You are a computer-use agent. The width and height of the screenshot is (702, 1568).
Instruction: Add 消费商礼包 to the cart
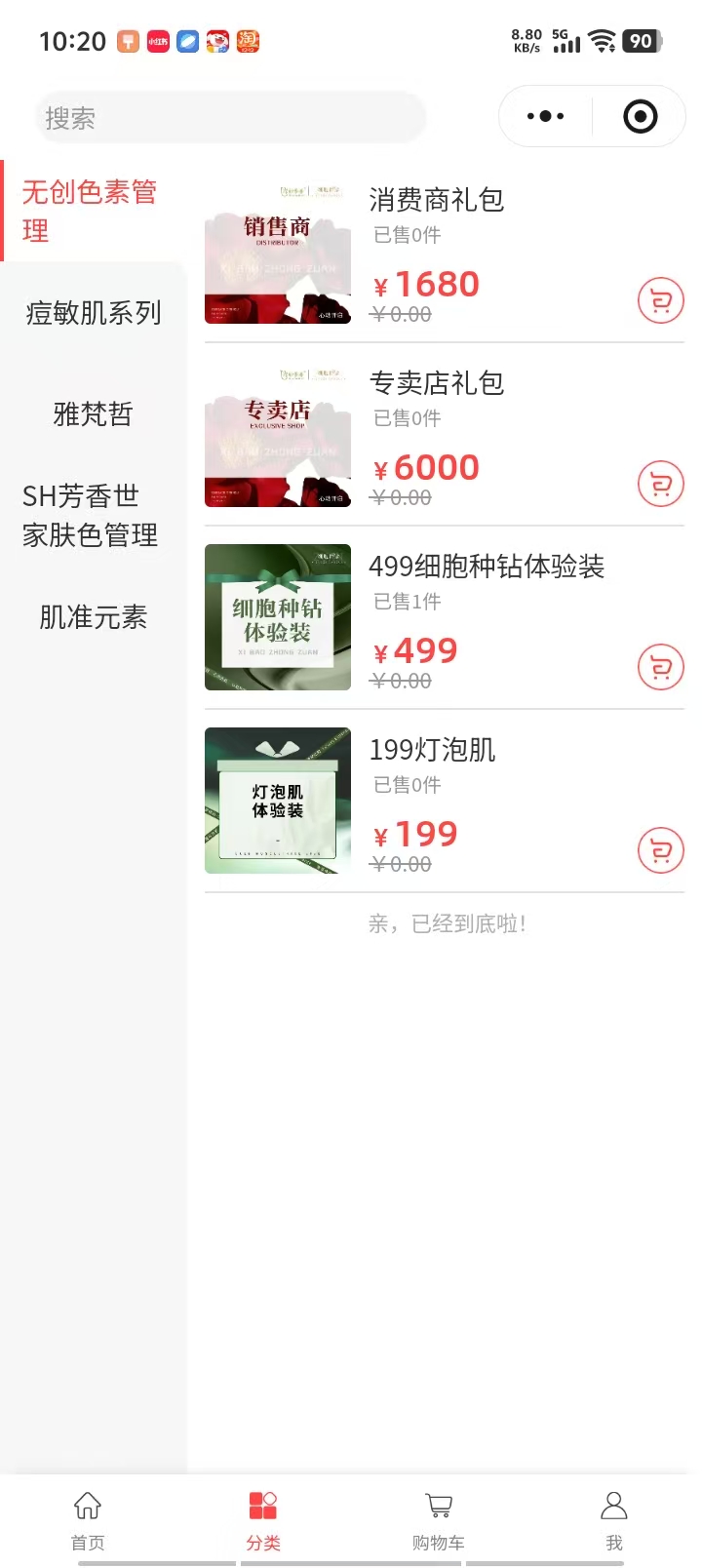click(x=661, y=301)
